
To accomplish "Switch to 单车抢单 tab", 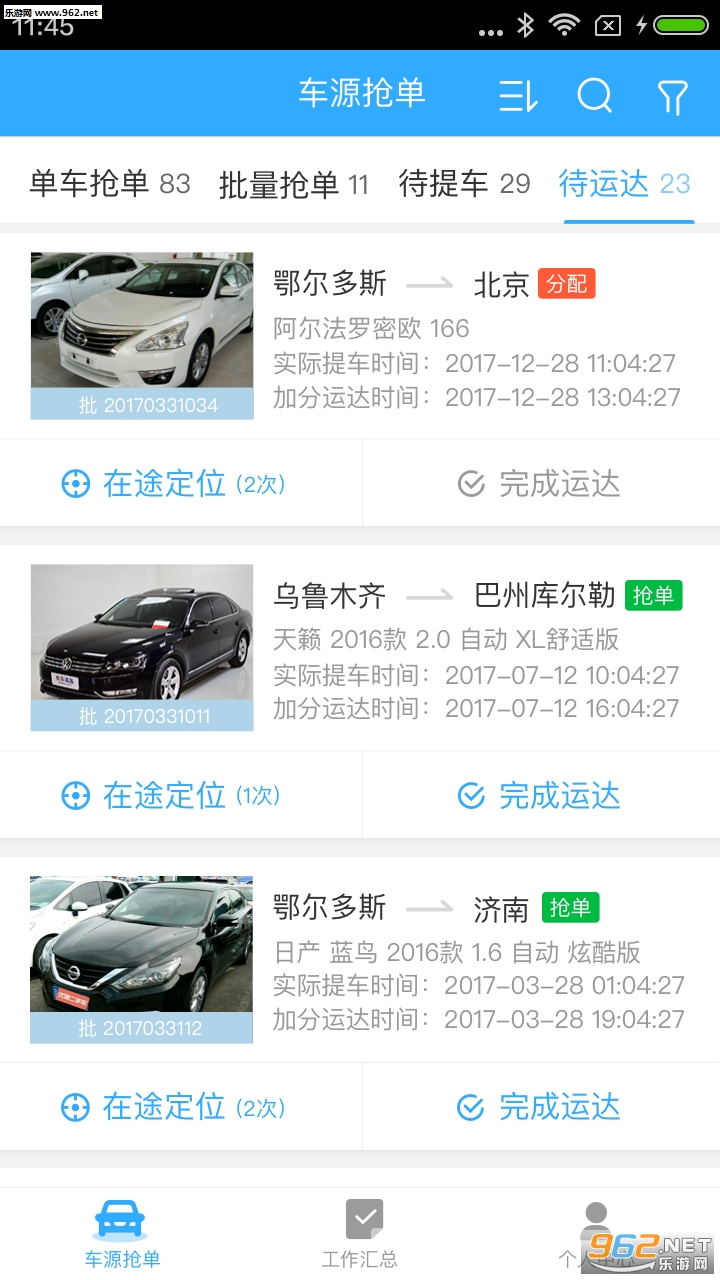I will 109,184.
